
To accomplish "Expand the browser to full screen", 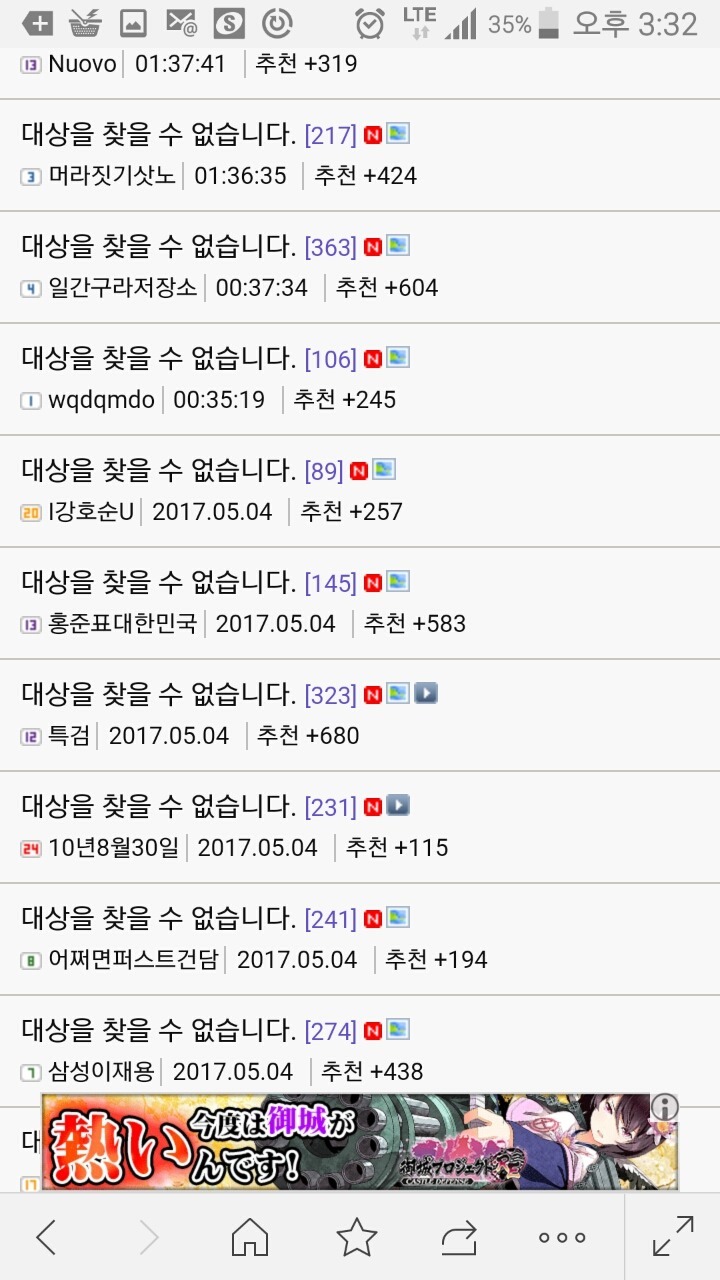I will click(x=672, y=1236).
